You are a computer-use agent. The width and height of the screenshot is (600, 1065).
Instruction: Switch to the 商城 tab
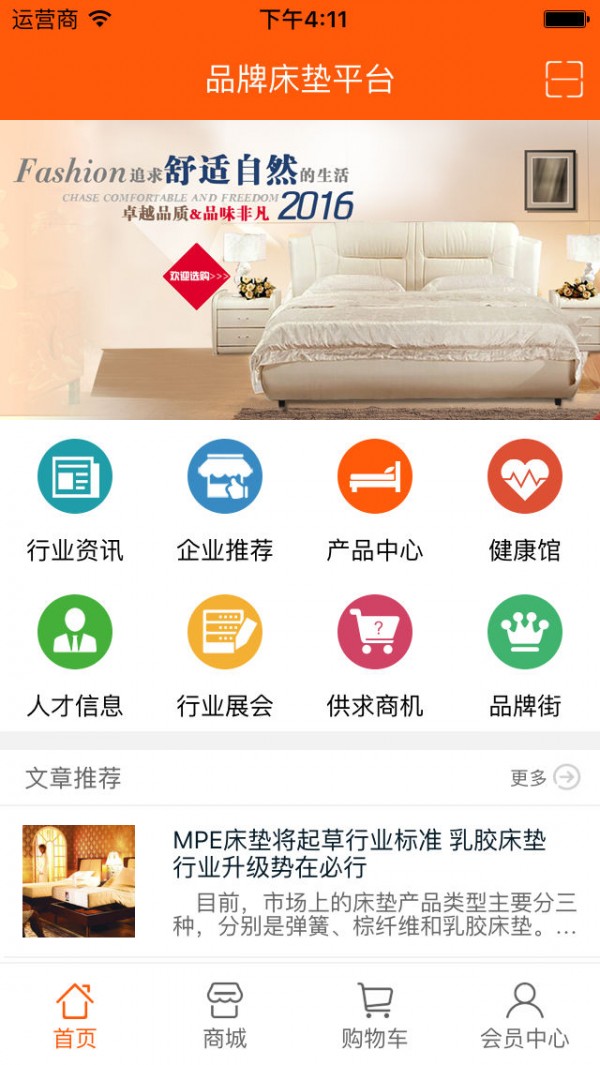[225, 1014]
